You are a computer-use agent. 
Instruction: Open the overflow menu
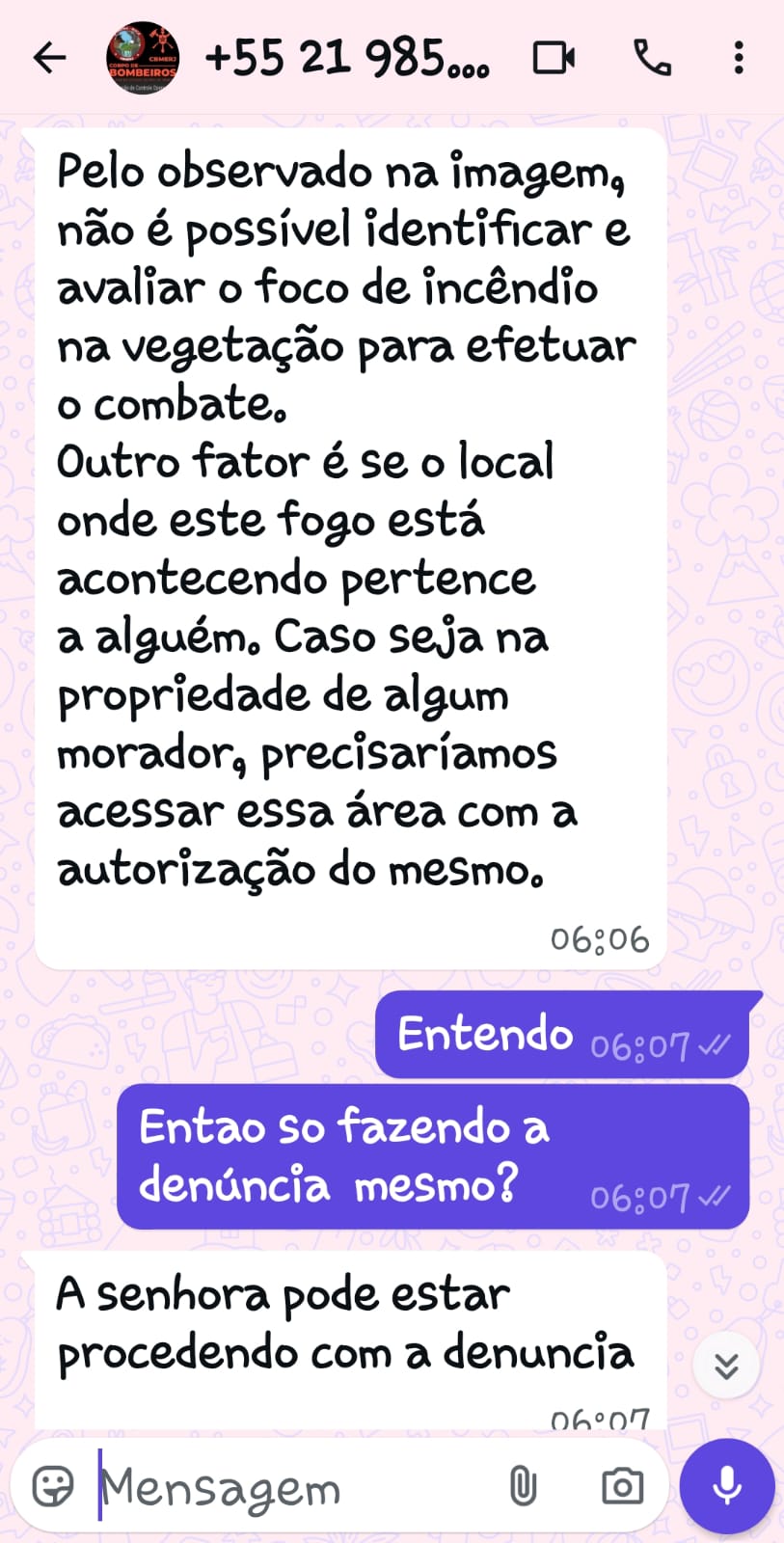click(739, 58)
